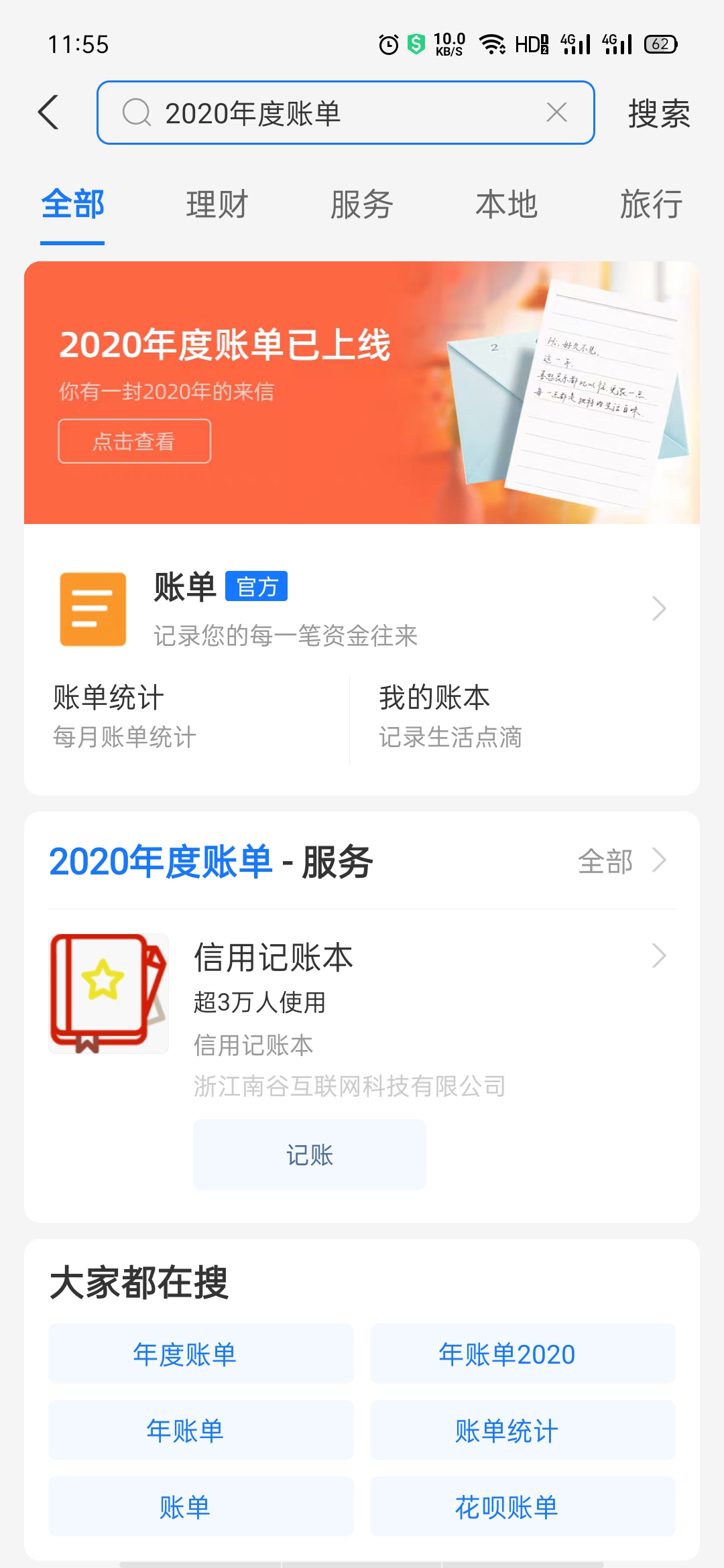Open the official 账单 entry

(x=362, y=608)
